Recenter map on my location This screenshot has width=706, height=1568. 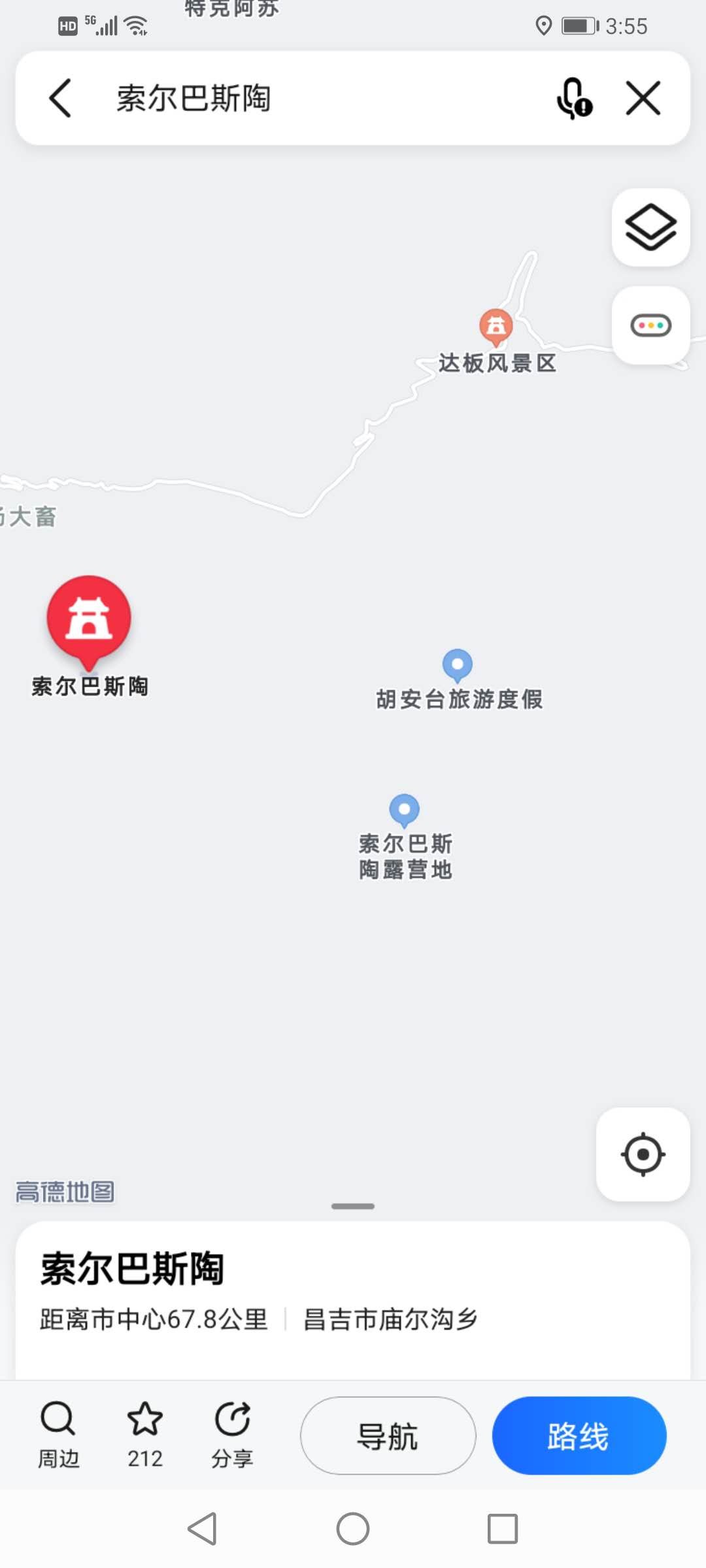pos(643,1154)
